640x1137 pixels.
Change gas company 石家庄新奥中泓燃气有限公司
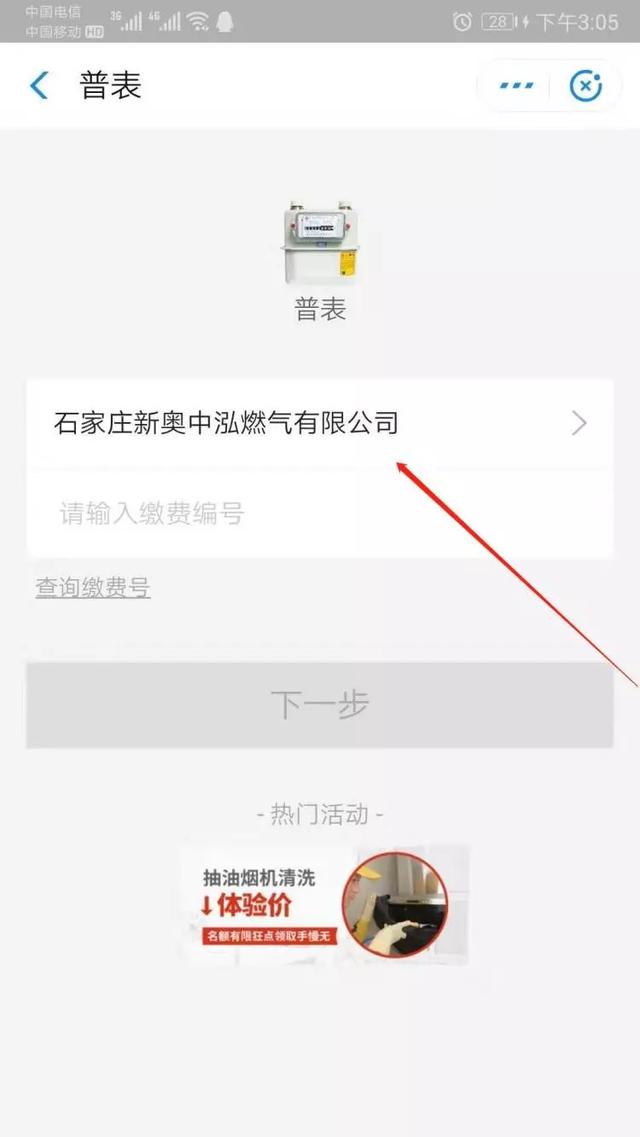pos(320,423)
